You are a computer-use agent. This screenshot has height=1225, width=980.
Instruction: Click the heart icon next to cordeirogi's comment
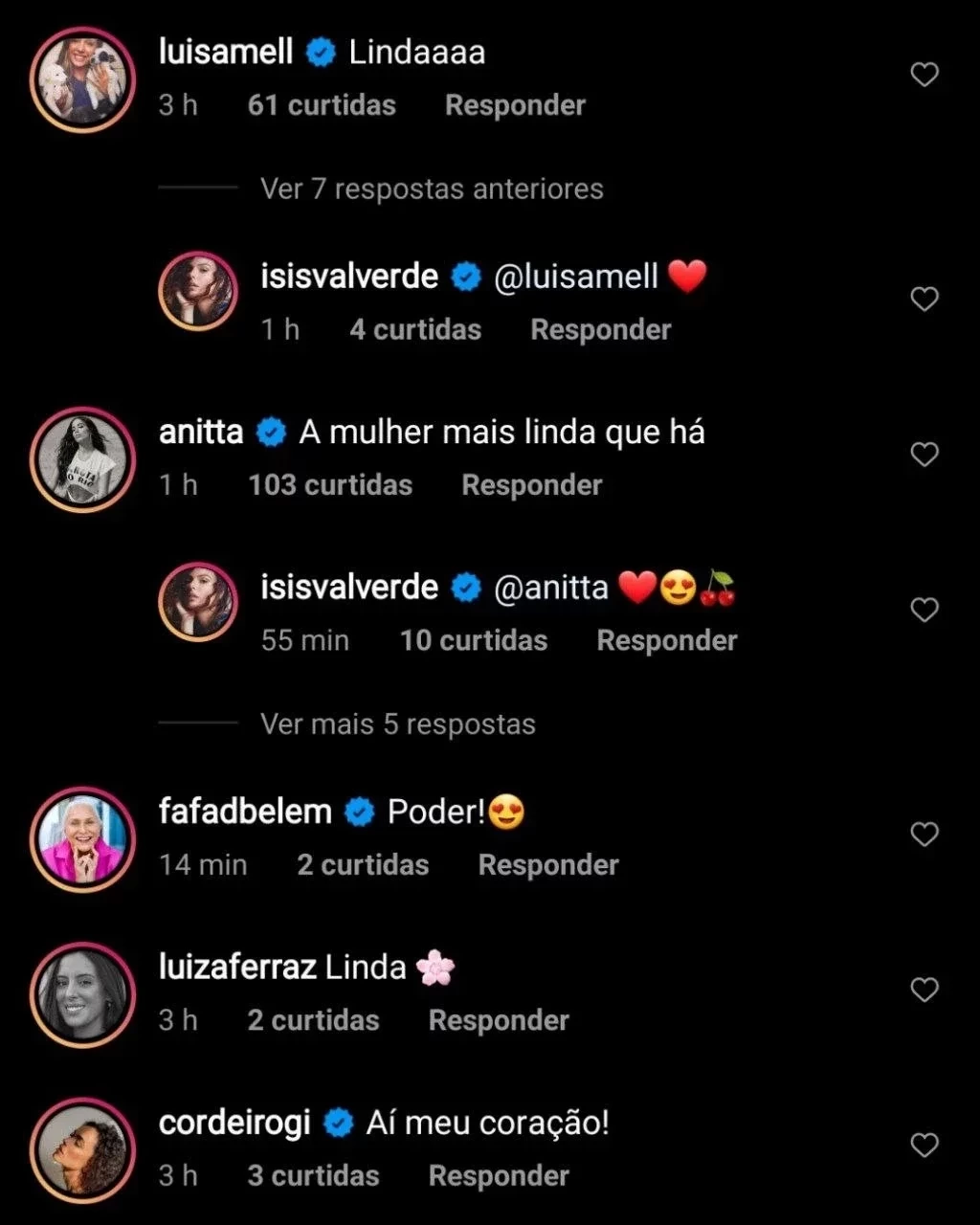(x=924, y=1145)
